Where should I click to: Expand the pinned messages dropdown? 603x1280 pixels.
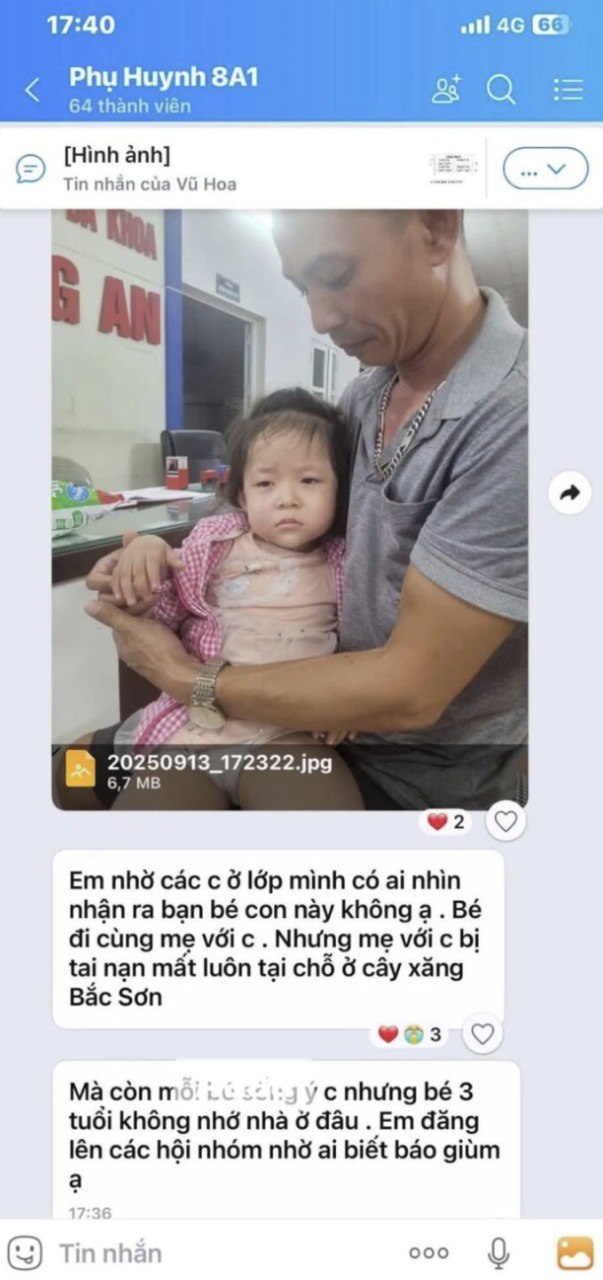545,169
